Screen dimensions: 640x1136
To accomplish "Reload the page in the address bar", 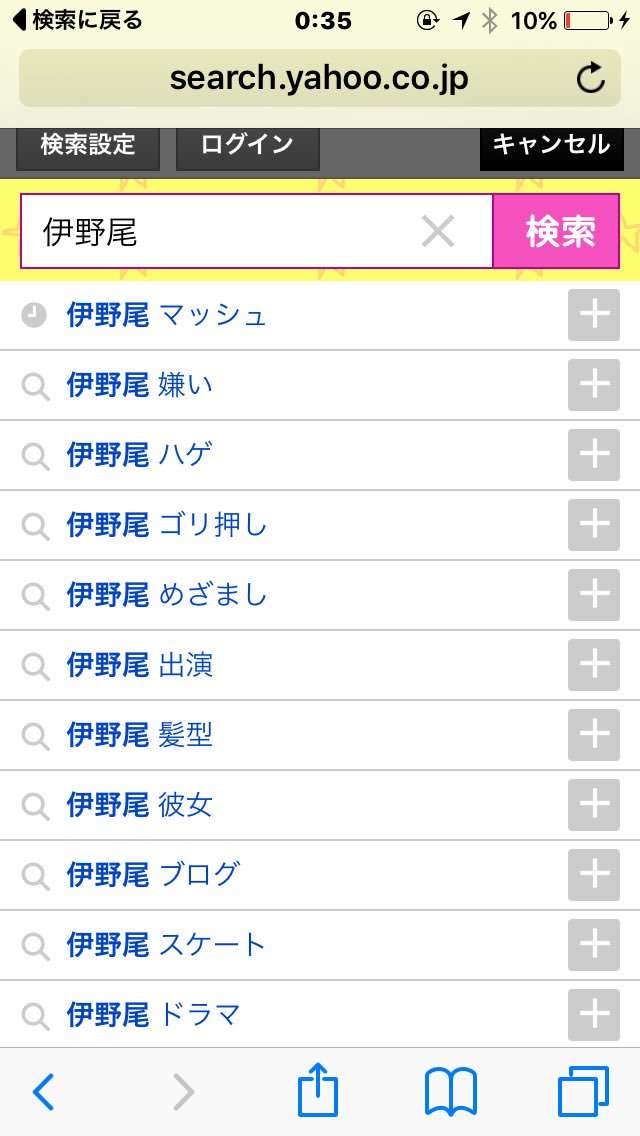I will [590, 78].
